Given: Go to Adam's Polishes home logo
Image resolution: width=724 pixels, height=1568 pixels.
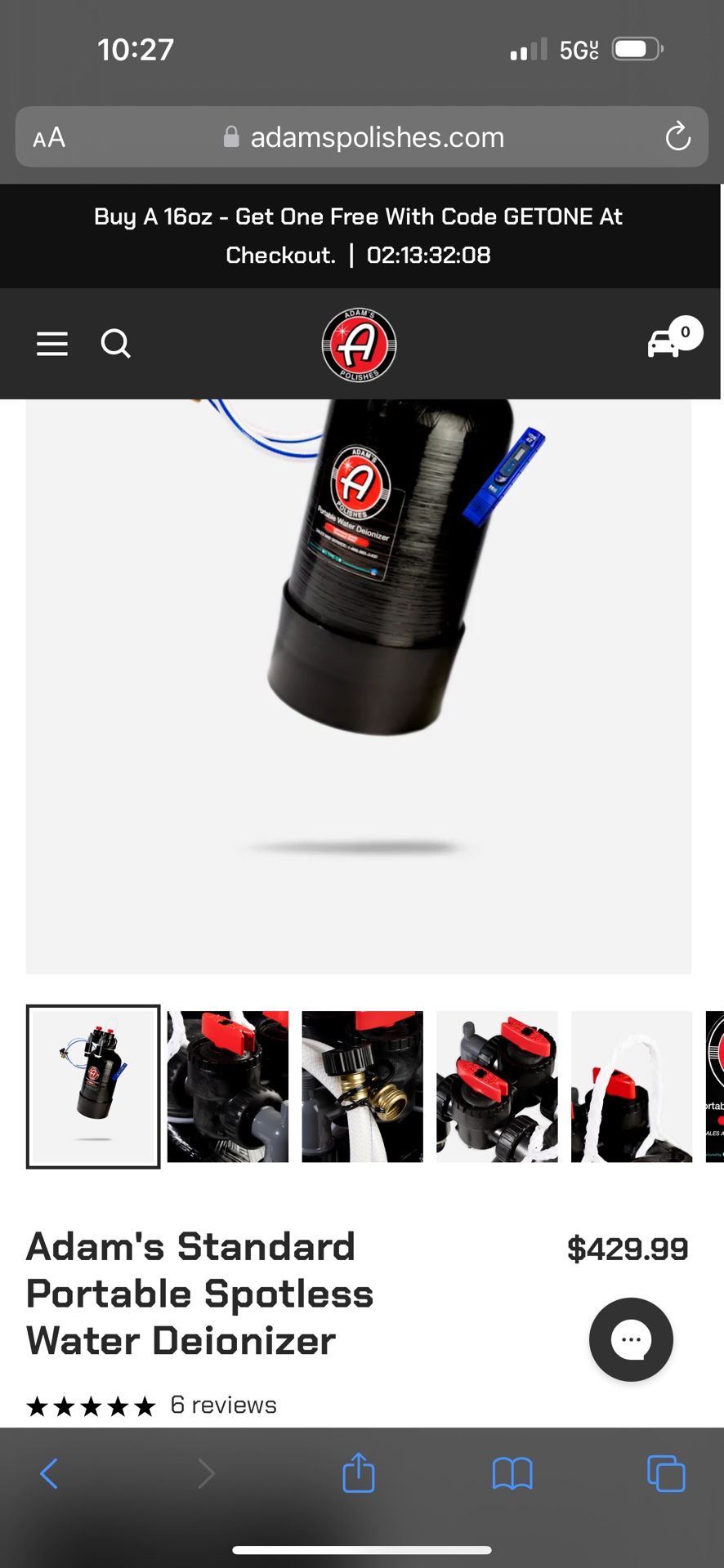Looking at the screenshot, I should (359, 345).
